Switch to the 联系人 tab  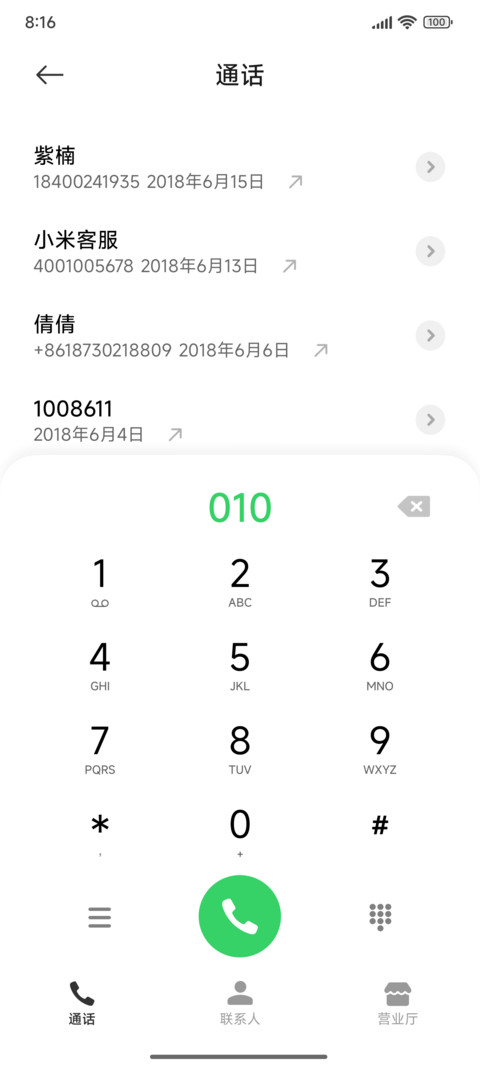pos(240,1003)
